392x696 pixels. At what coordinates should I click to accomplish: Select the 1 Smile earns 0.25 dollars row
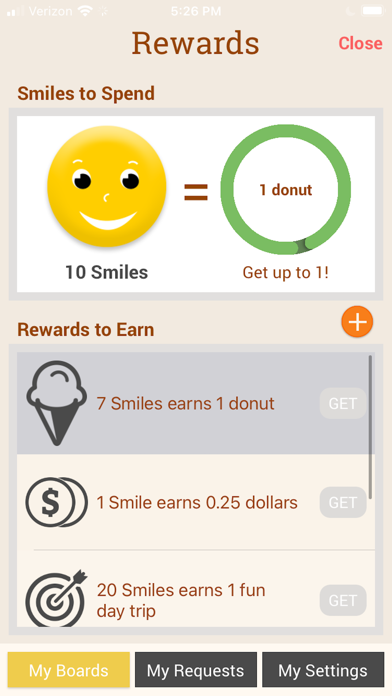pos(196,502)
